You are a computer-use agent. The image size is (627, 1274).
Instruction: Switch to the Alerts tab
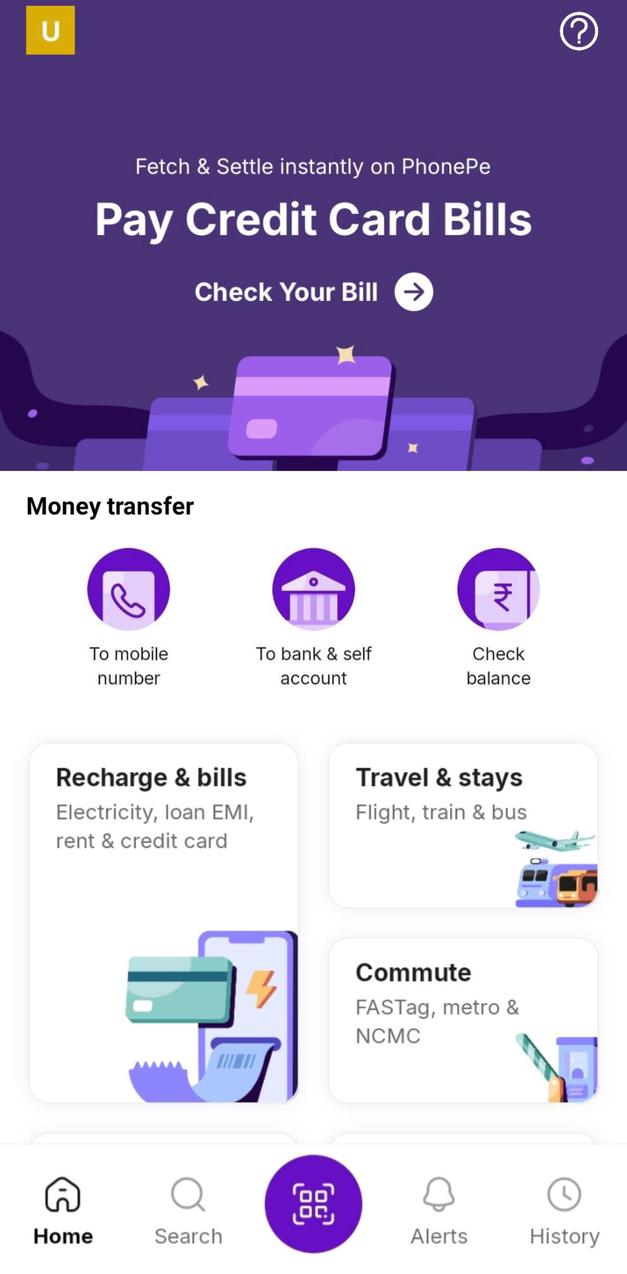(x=439, y=1210)
